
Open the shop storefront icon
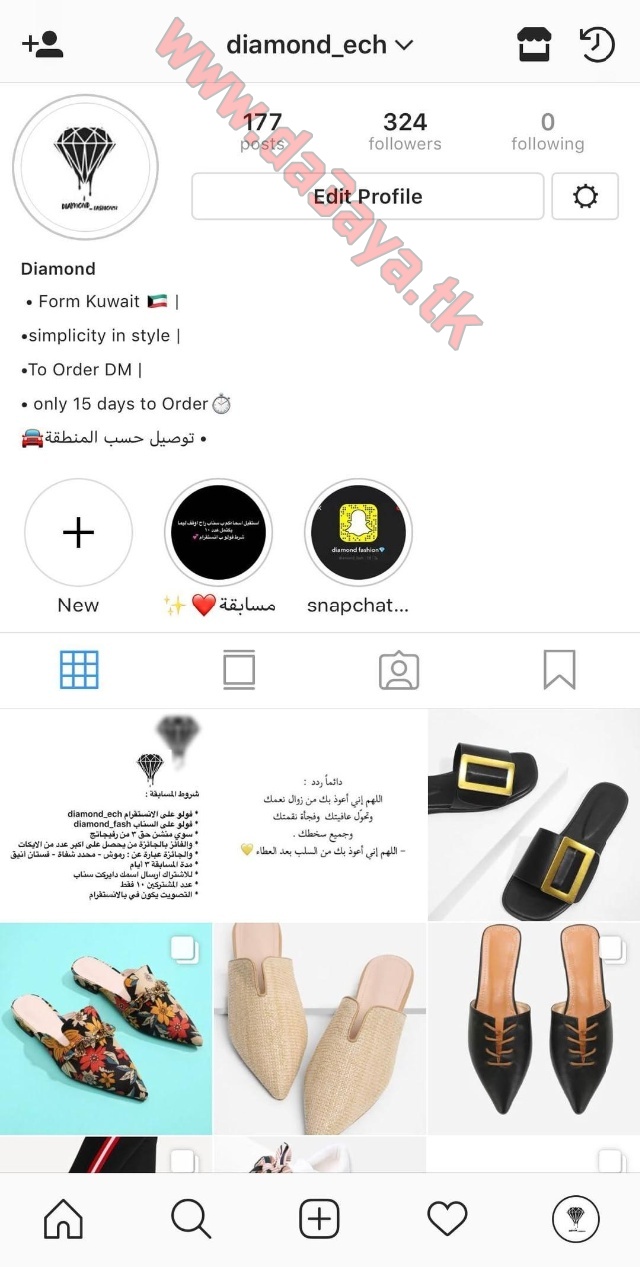tap(534, 44)
